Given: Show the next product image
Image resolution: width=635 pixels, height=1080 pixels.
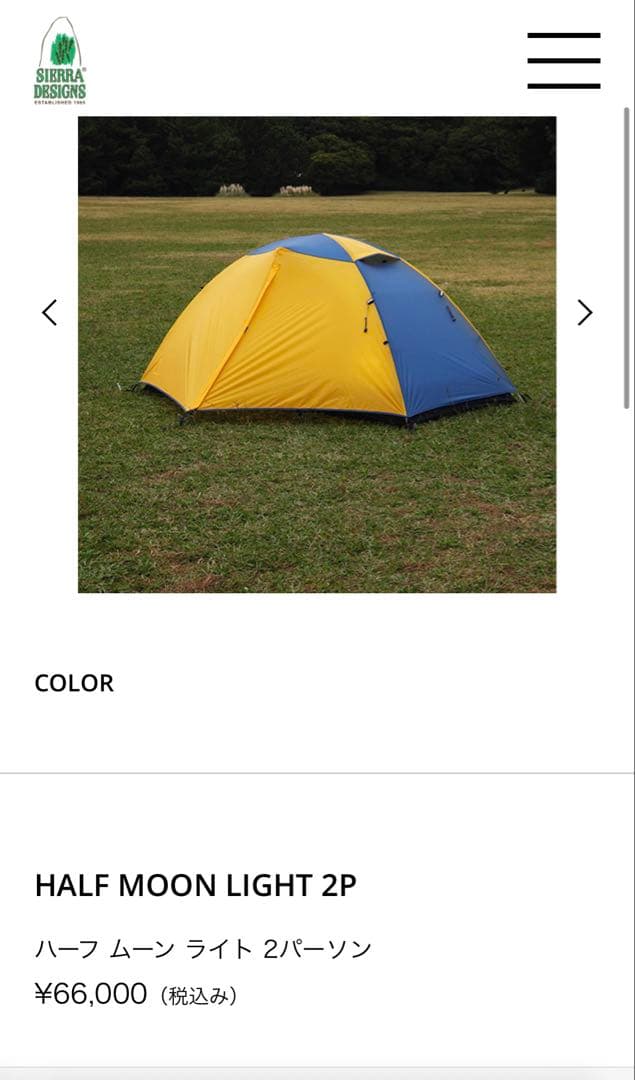Looking at the screenshot, I should click(585, 313).
